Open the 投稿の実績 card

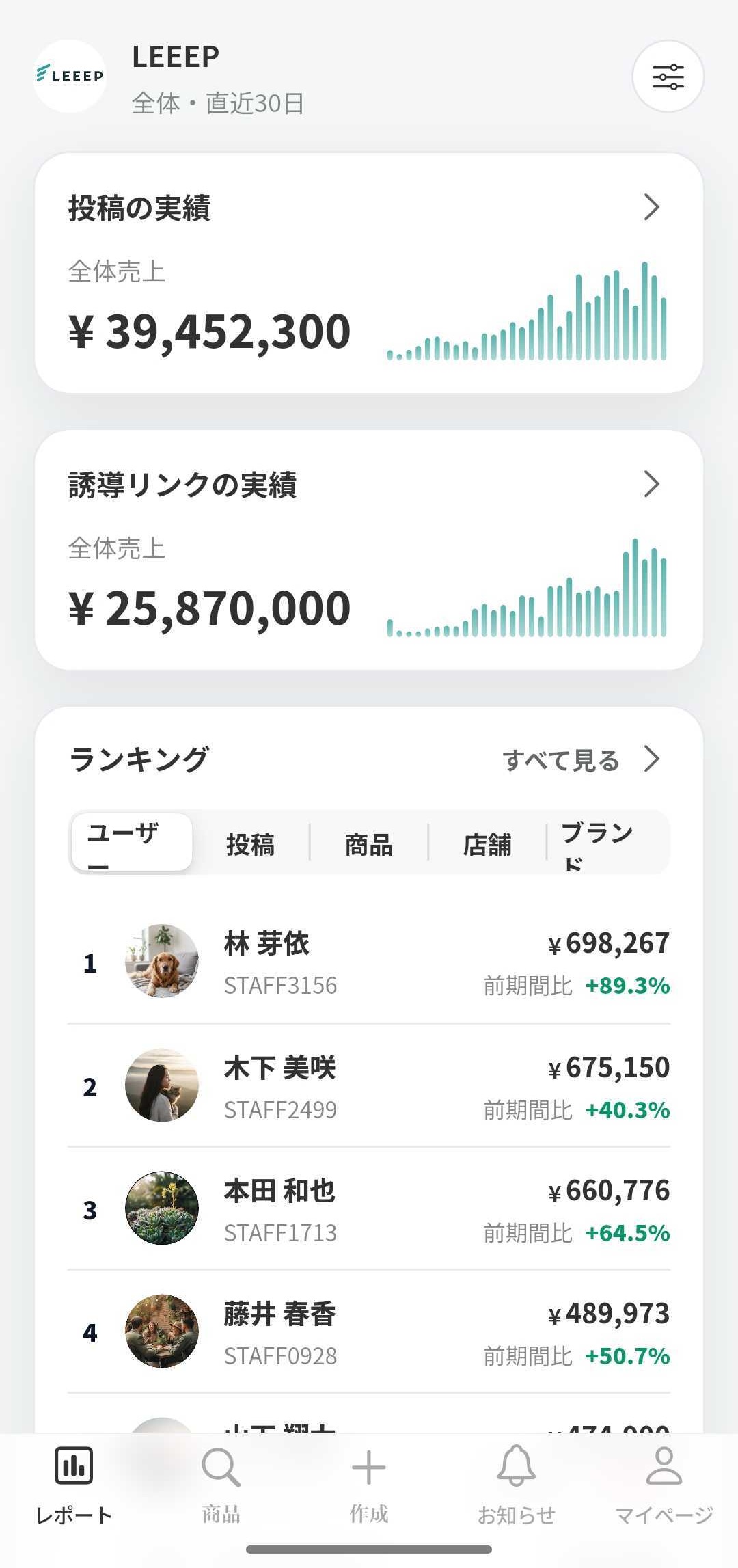(x=368, y=273)
